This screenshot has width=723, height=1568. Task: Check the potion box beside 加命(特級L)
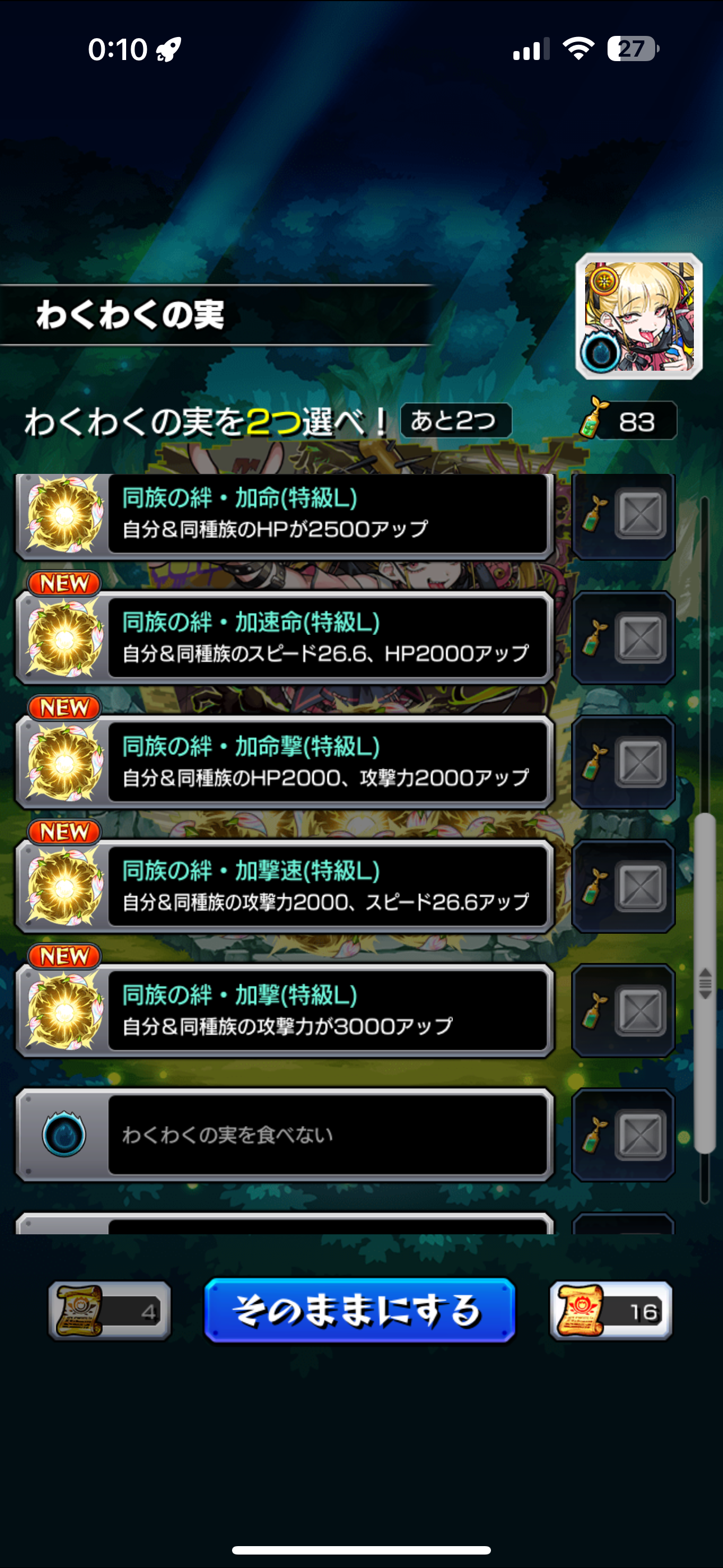[x=639, y=515]
